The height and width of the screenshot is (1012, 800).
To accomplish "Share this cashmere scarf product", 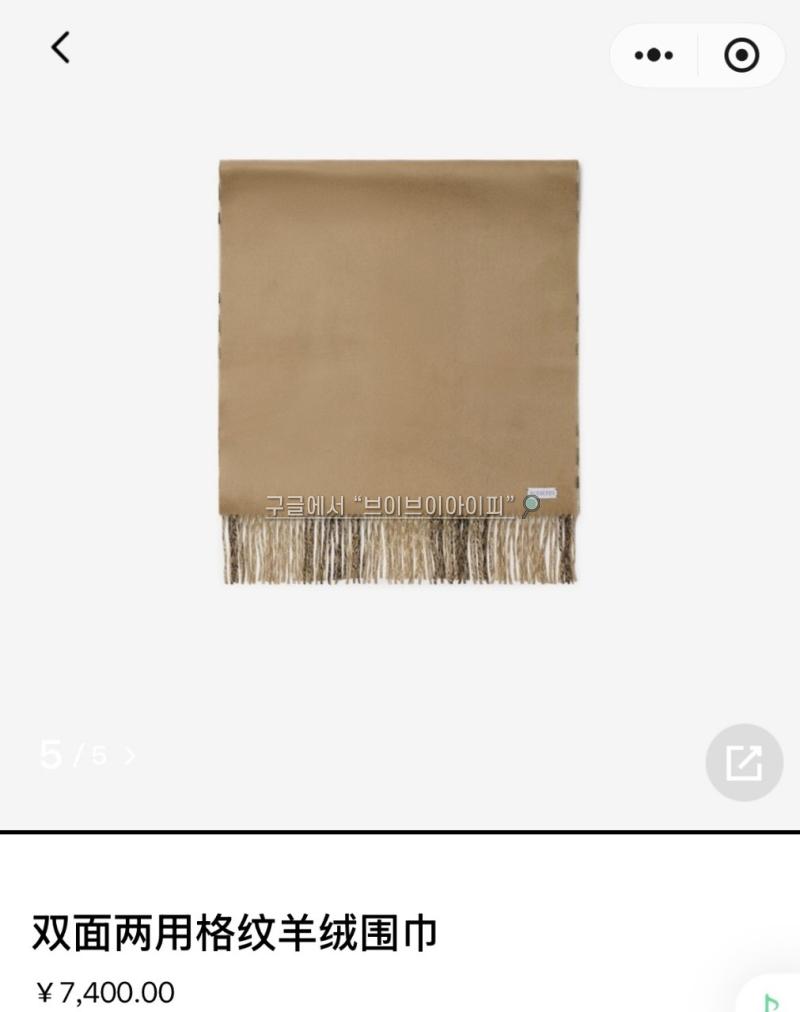I will (743, 763).
